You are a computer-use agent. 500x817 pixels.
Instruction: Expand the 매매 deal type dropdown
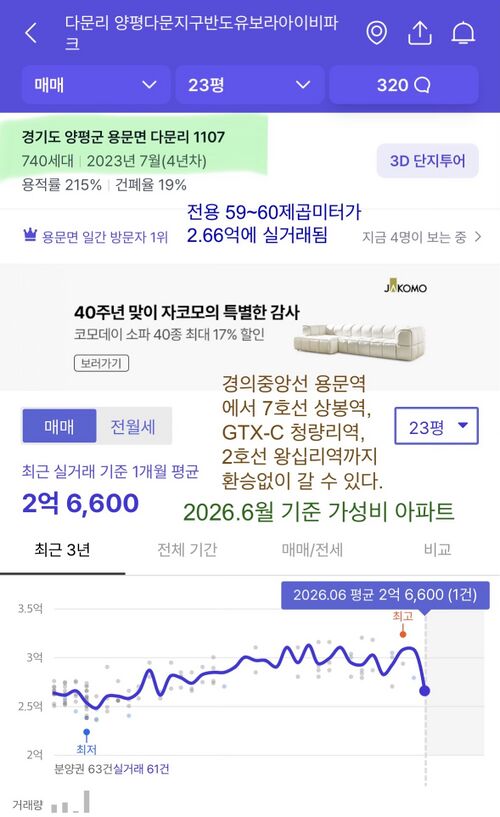tap(96, 84)
